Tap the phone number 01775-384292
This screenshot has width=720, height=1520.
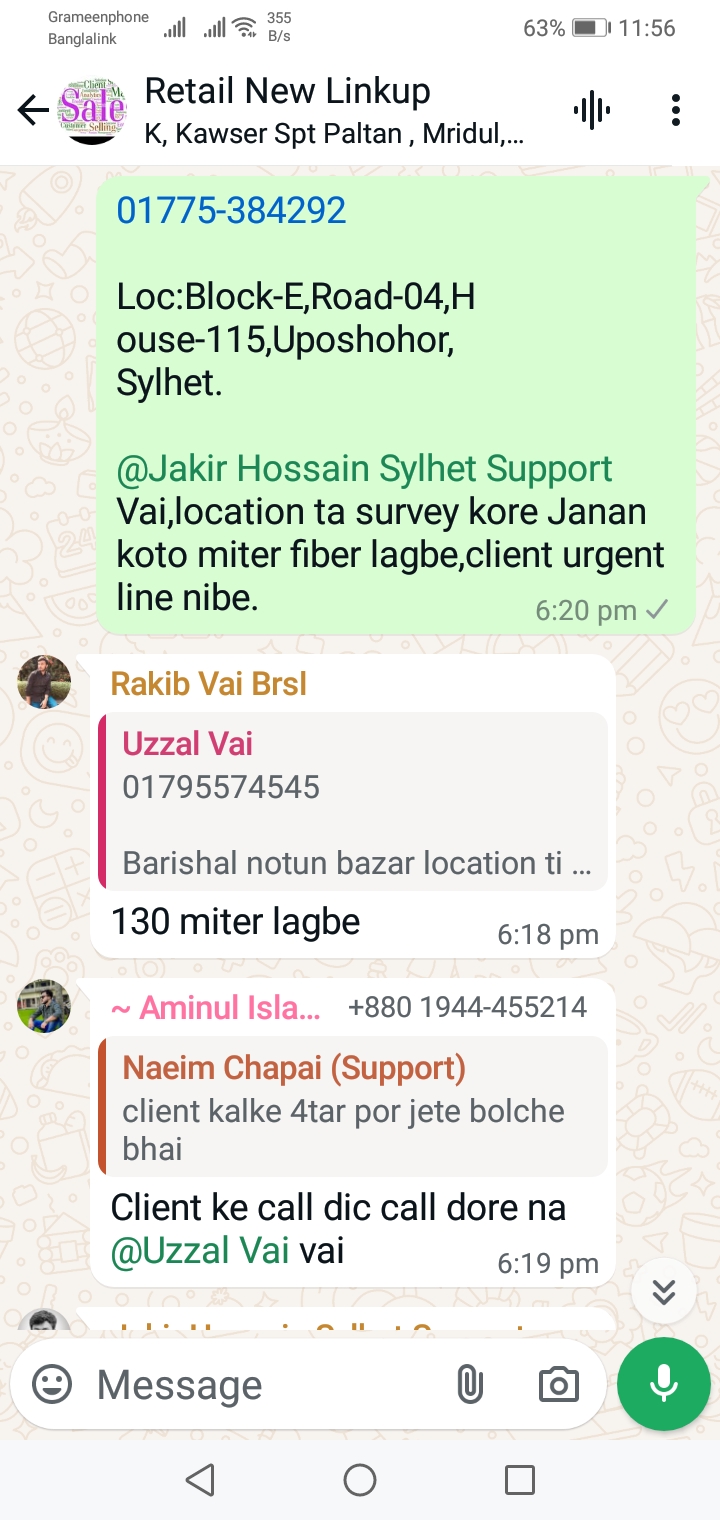coord(232,210)
